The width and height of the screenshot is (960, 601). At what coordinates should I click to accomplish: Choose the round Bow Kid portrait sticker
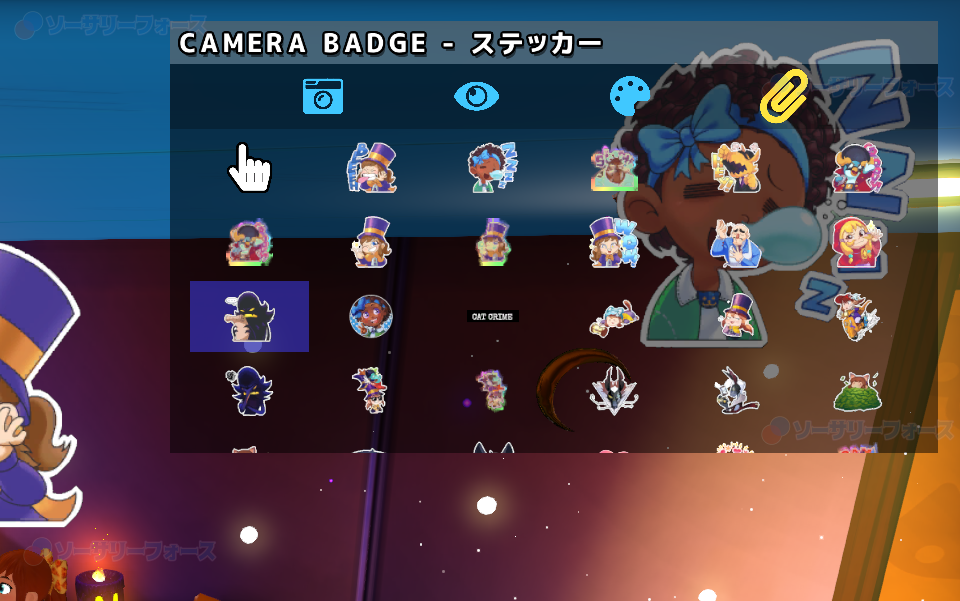pyautogui.click(x=370, y=316)
